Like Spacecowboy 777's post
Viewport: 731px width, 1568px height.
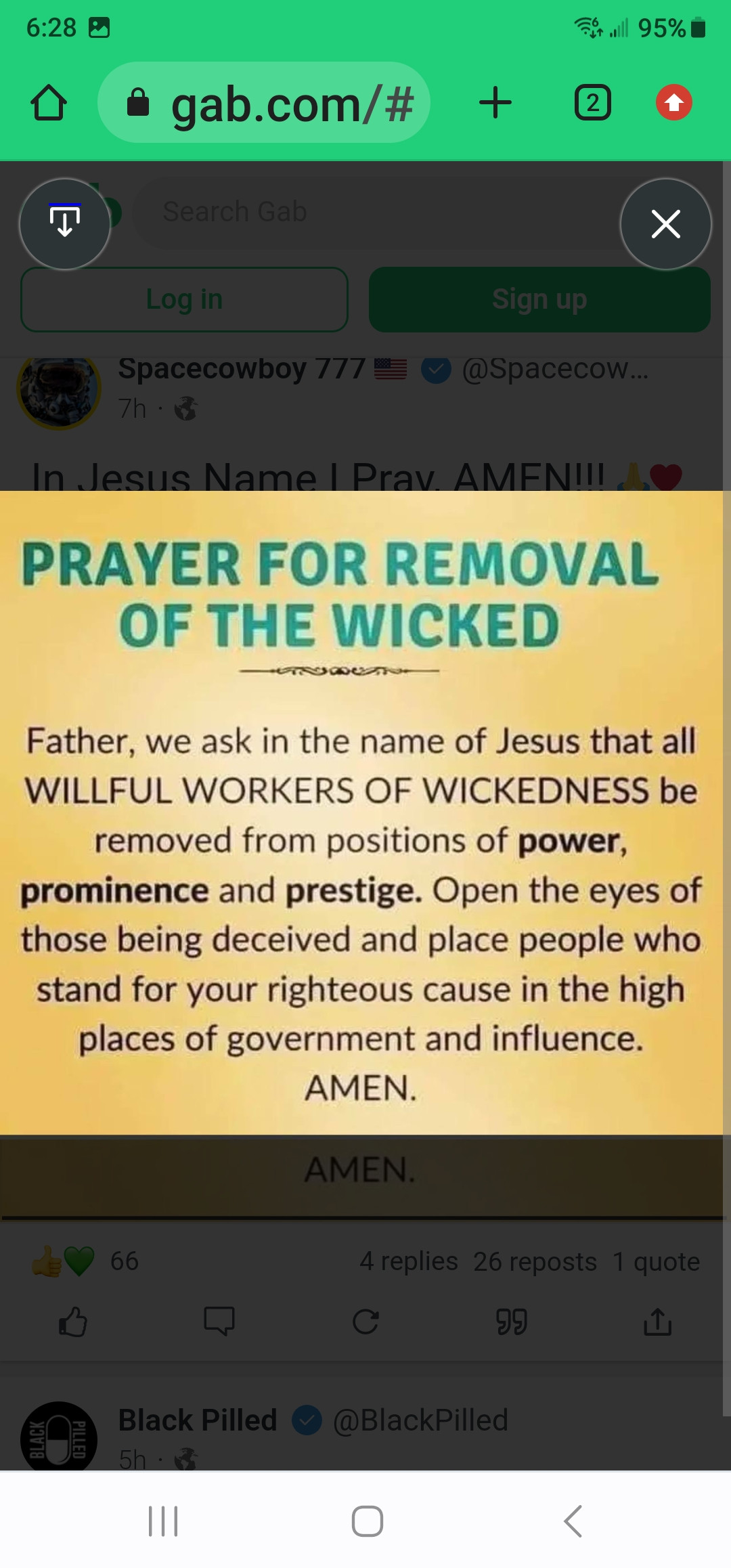point(73,1321)
